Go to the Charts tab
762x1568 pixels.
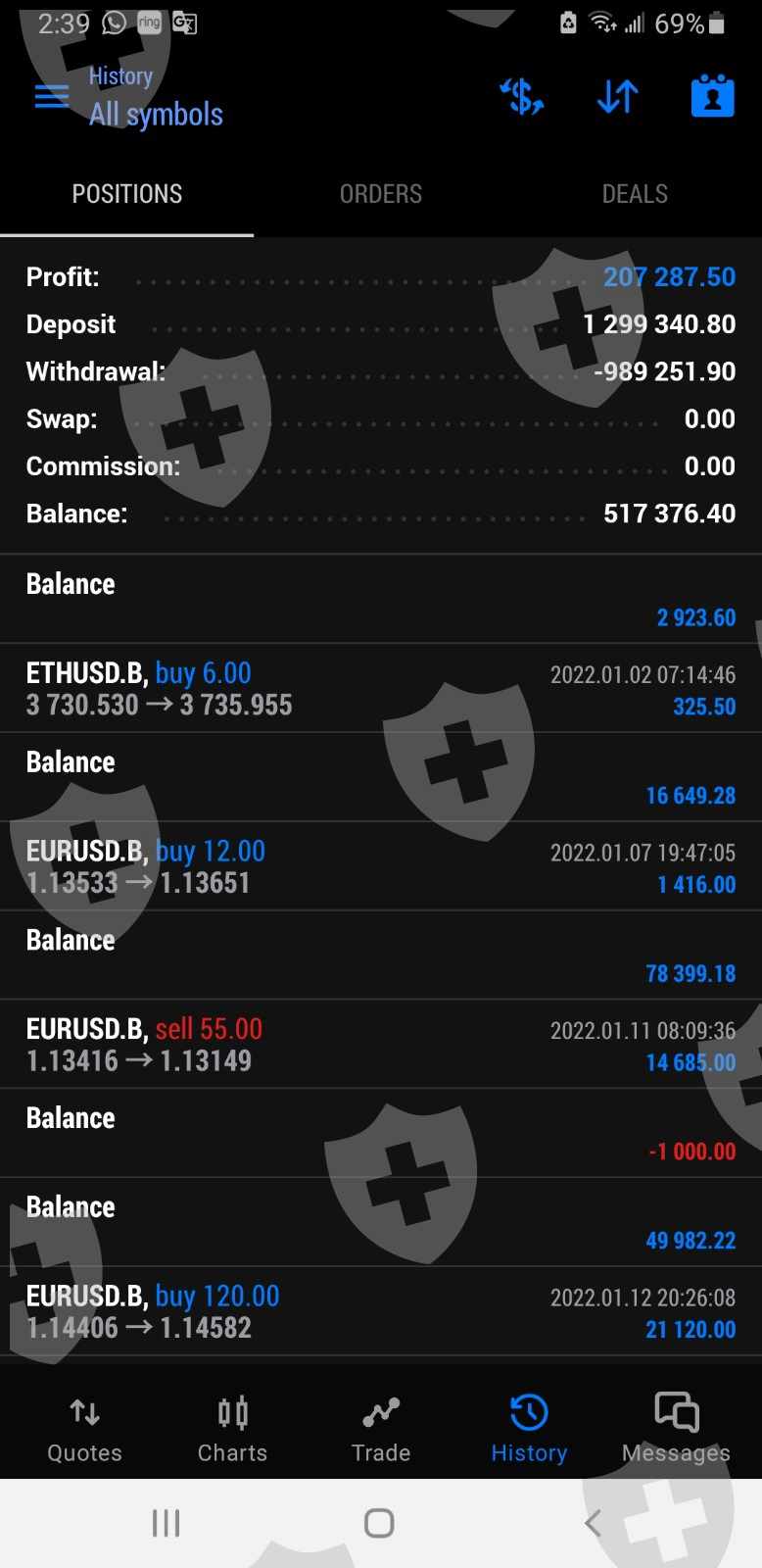click(x=232, y=1430)
